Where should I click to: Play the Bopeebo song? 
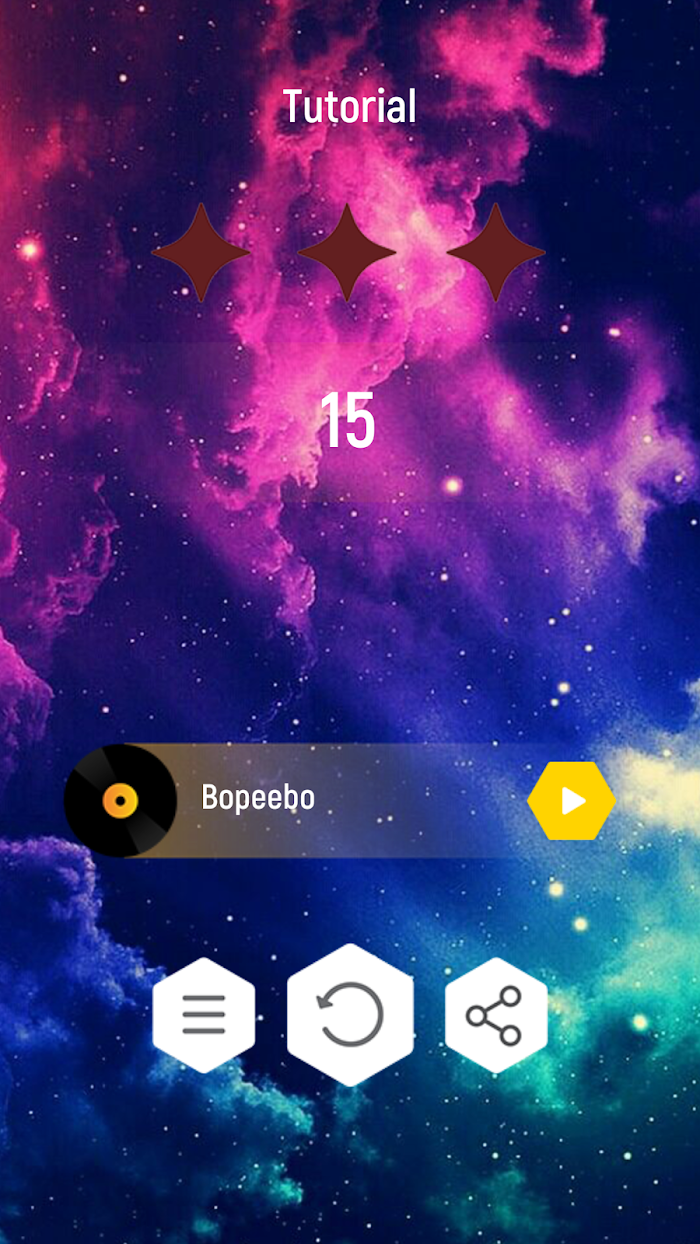point(571,800)
